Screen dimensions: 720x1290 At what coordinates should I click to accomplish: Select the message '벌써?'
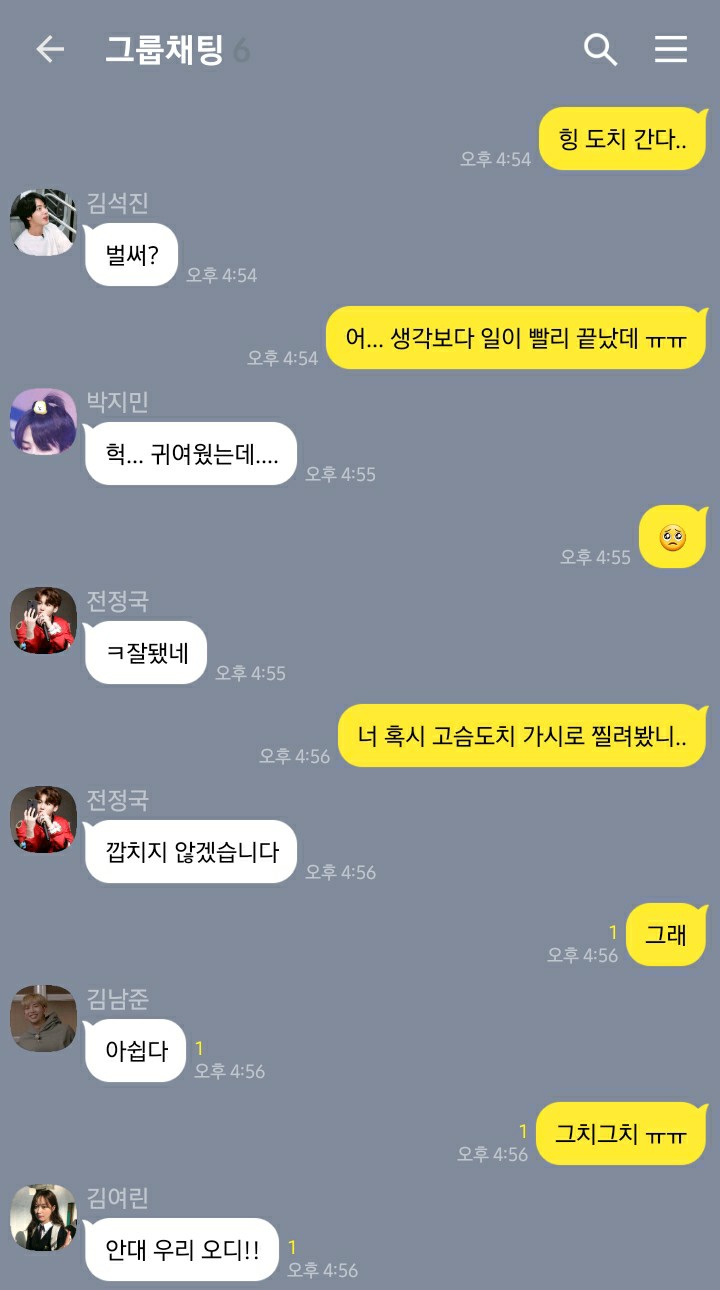tap(131, 254)
